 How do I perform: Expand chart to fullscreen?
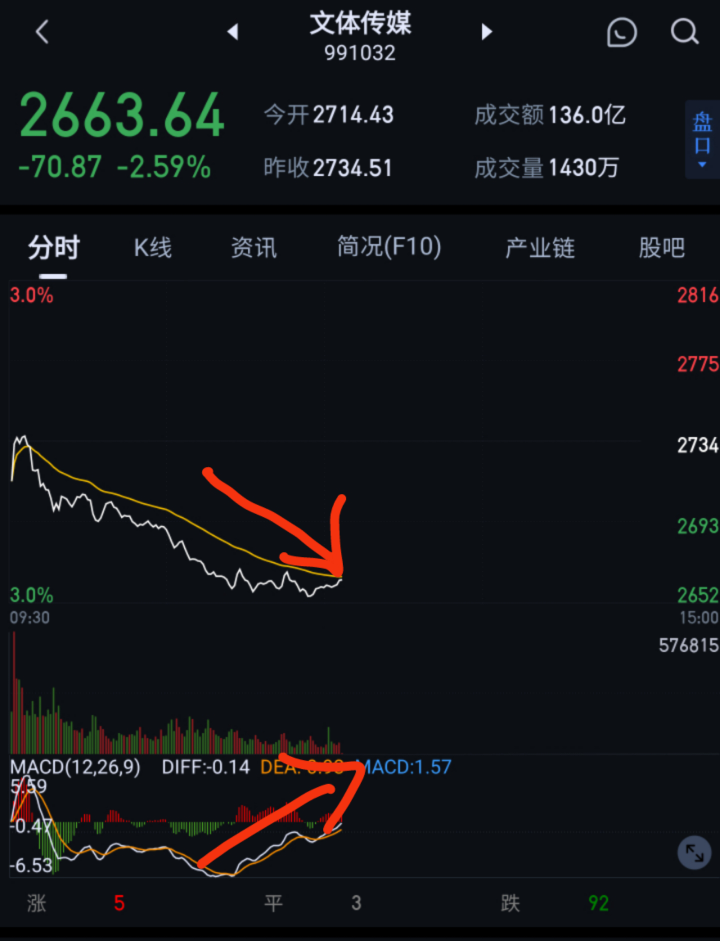(694, 853)
